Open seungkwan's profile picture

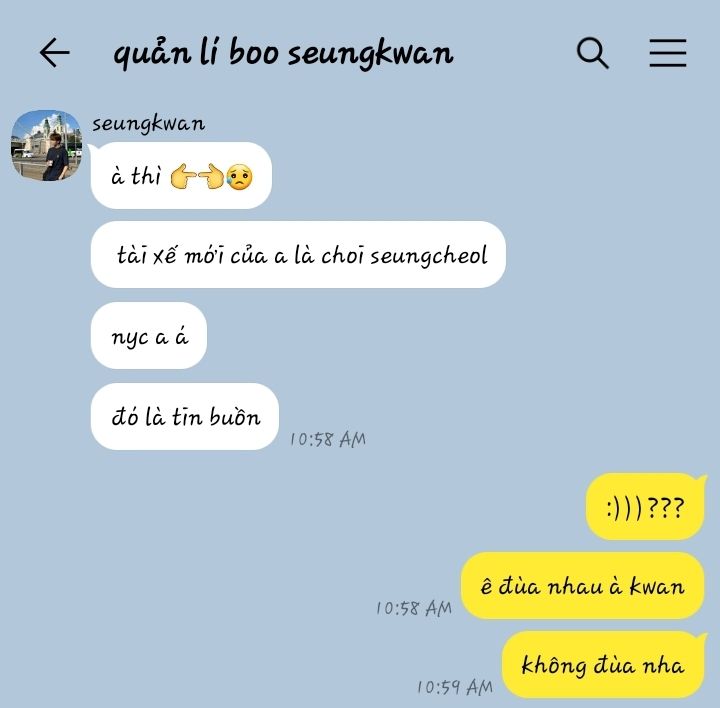45,146
